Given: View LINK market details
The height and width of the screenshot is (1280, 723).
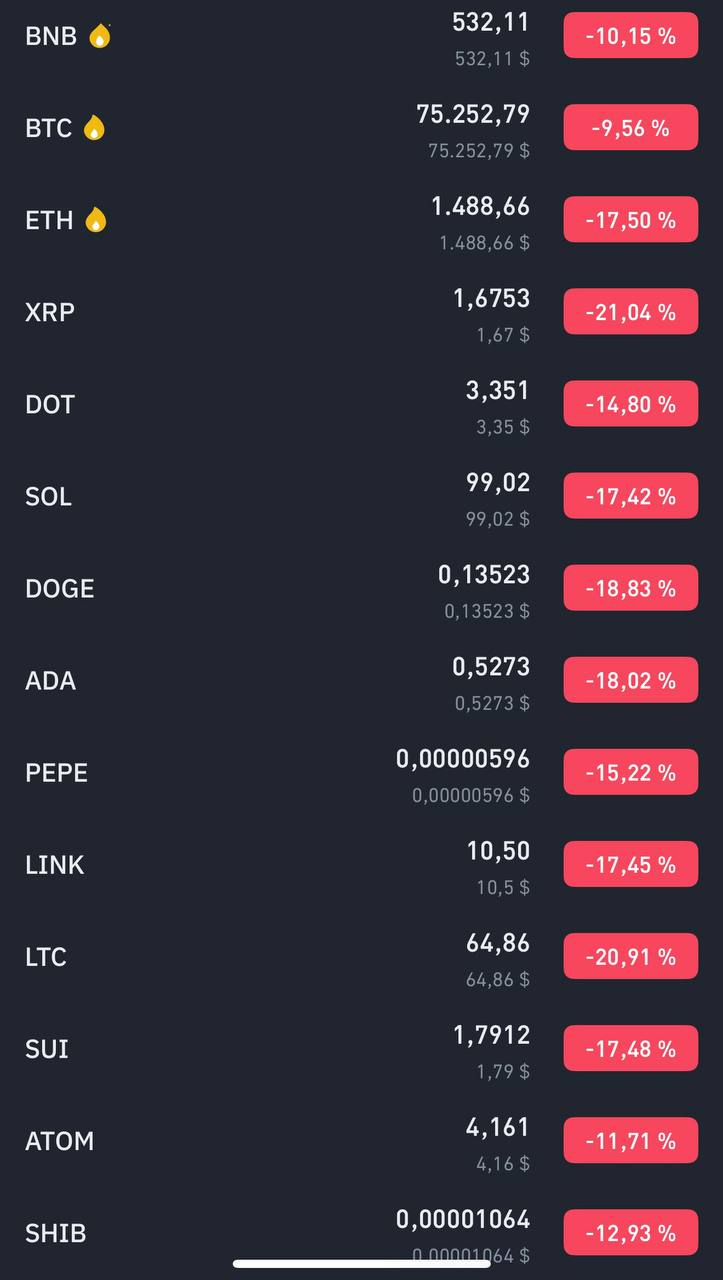Looking at the screenshot, I should coord(361,865).
